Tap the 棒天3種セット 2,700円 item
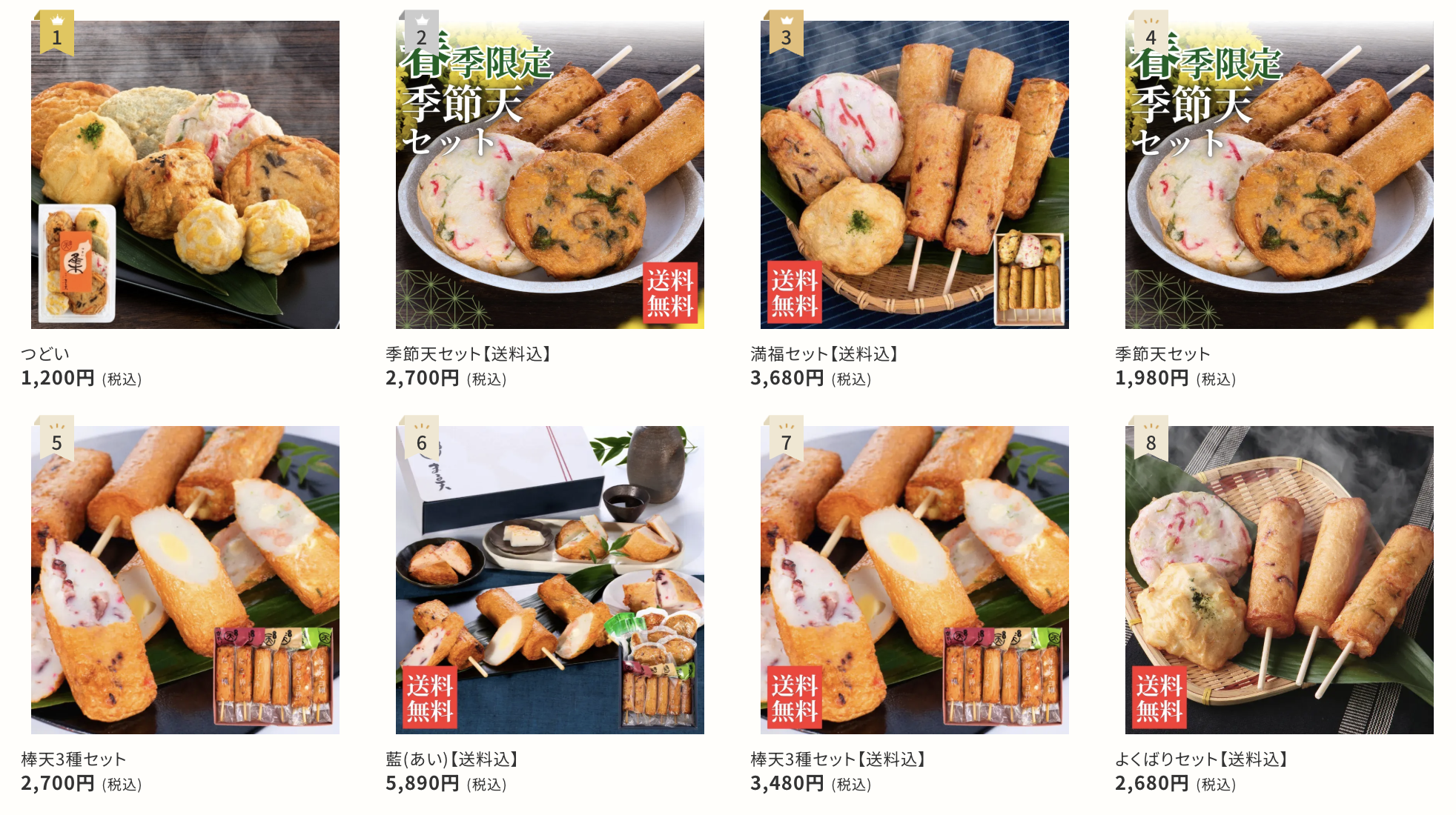 [x=185, y=580]
